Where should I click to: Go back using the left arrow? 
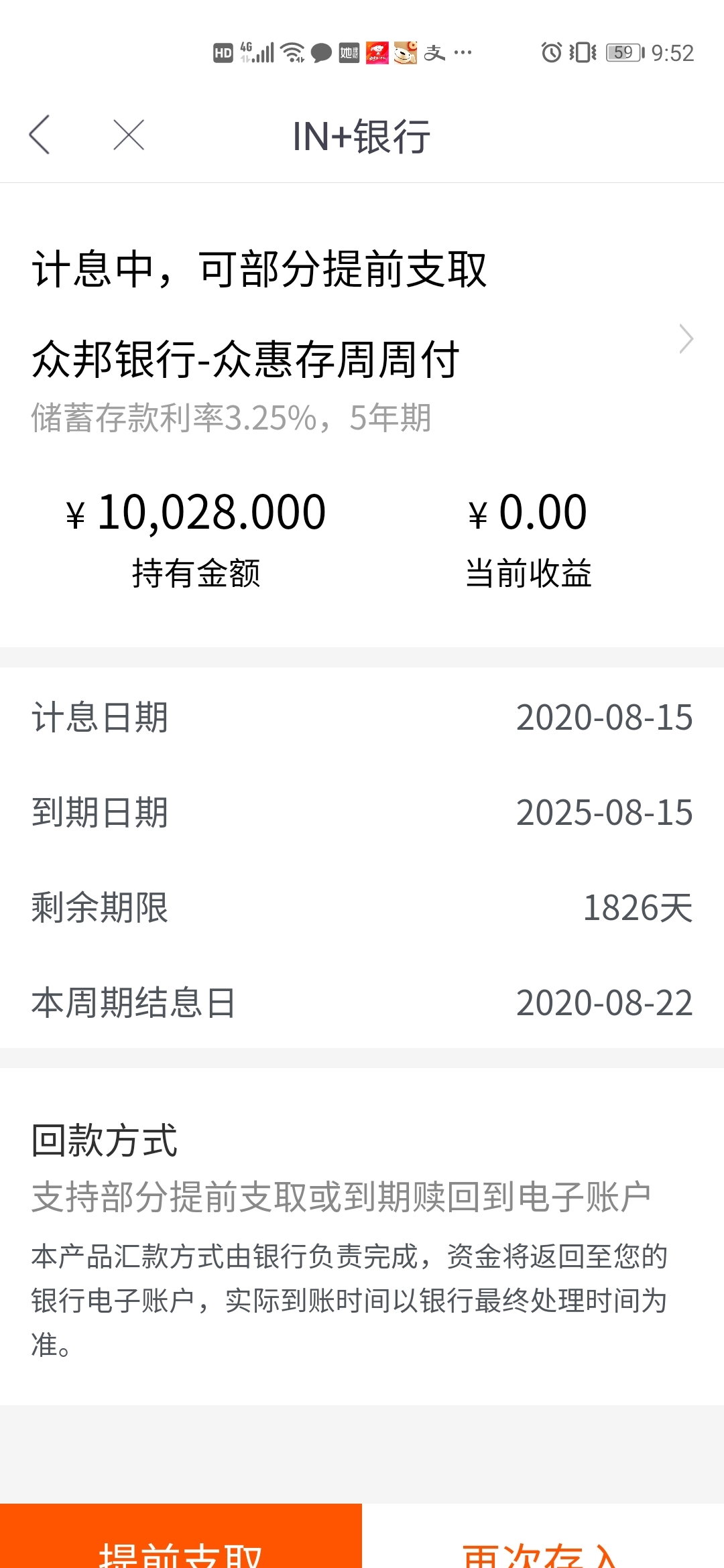(40, 135)
